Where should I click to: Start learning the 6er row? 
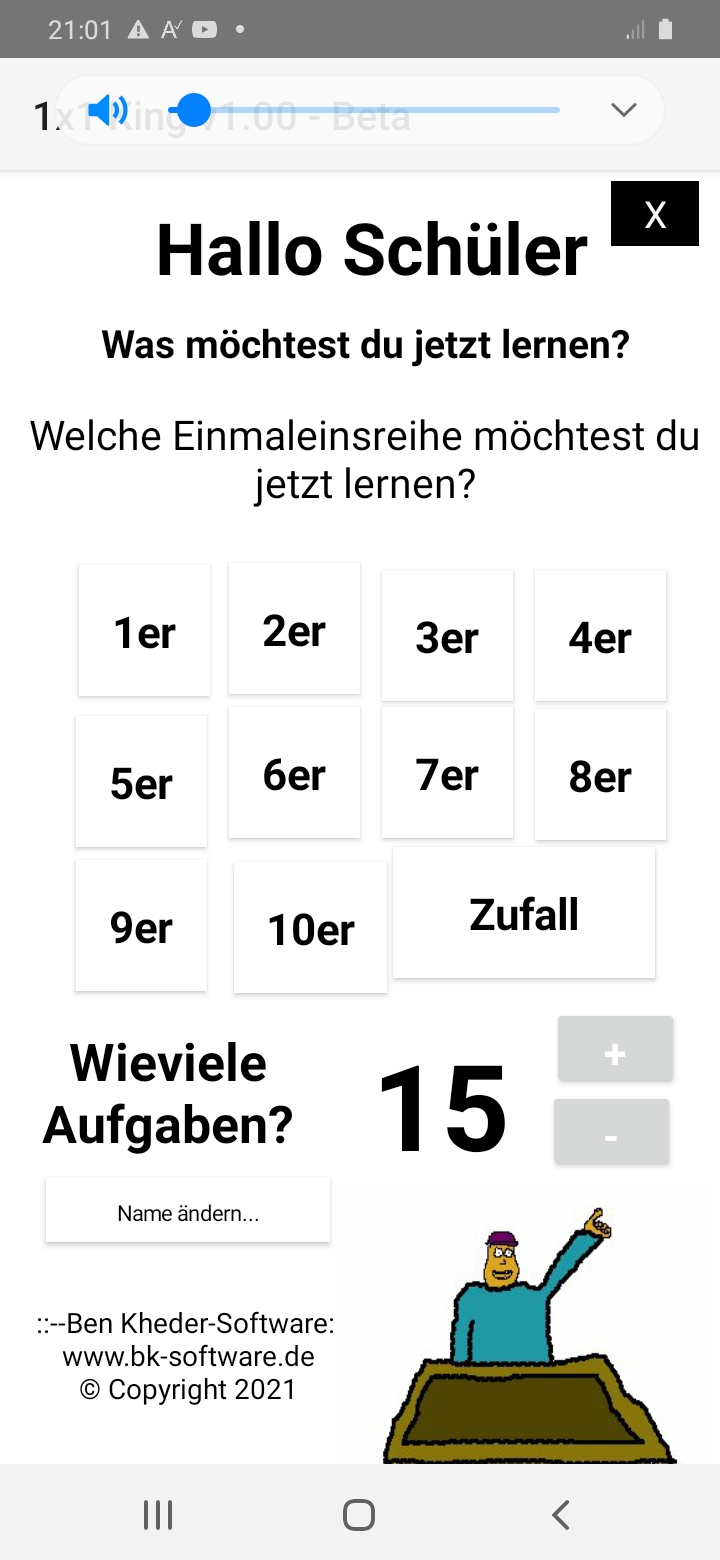coord(294,773)
